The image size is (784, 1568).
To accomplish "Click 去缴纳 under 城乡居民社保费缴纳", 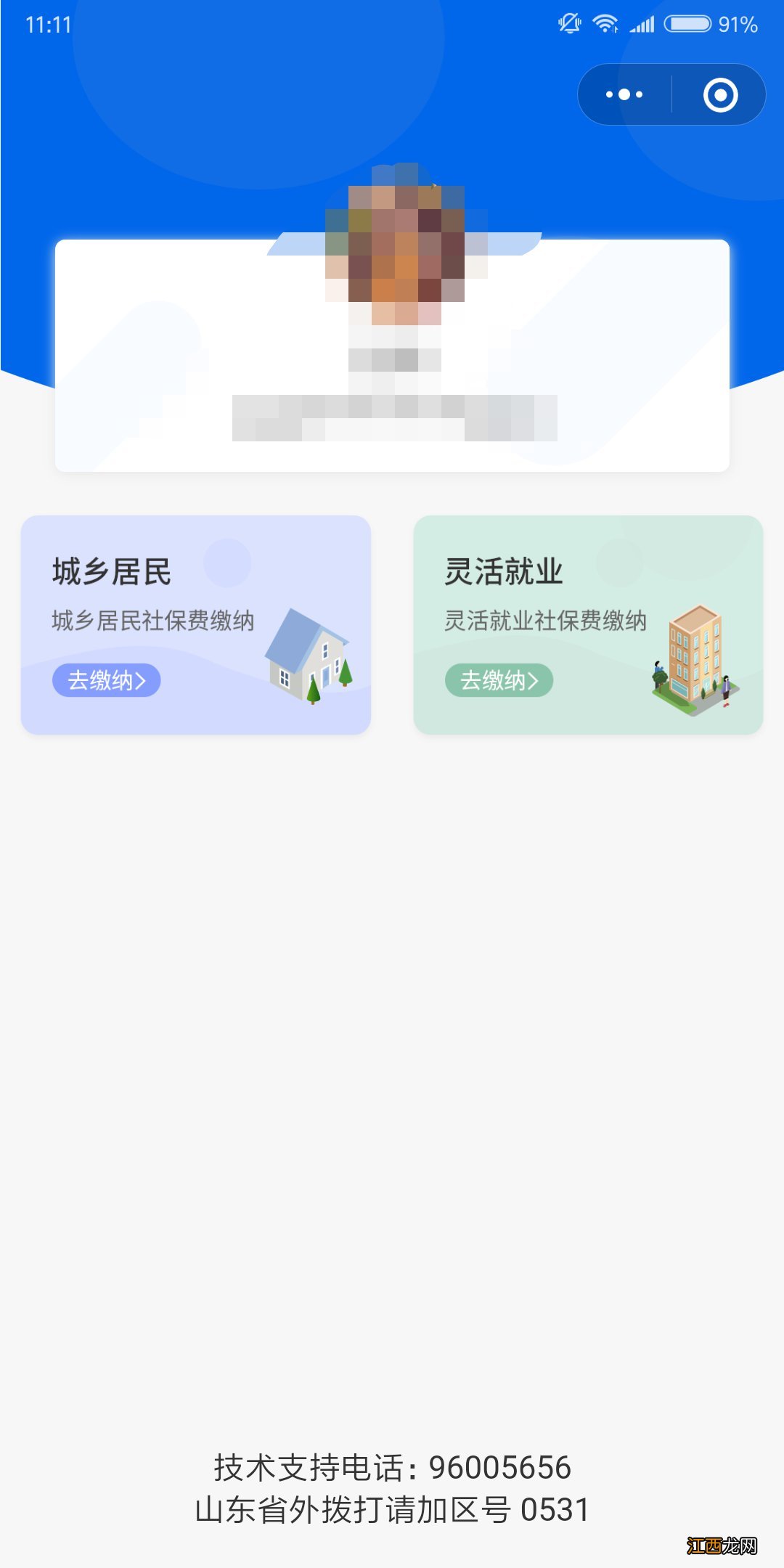I will pos(106,679).
